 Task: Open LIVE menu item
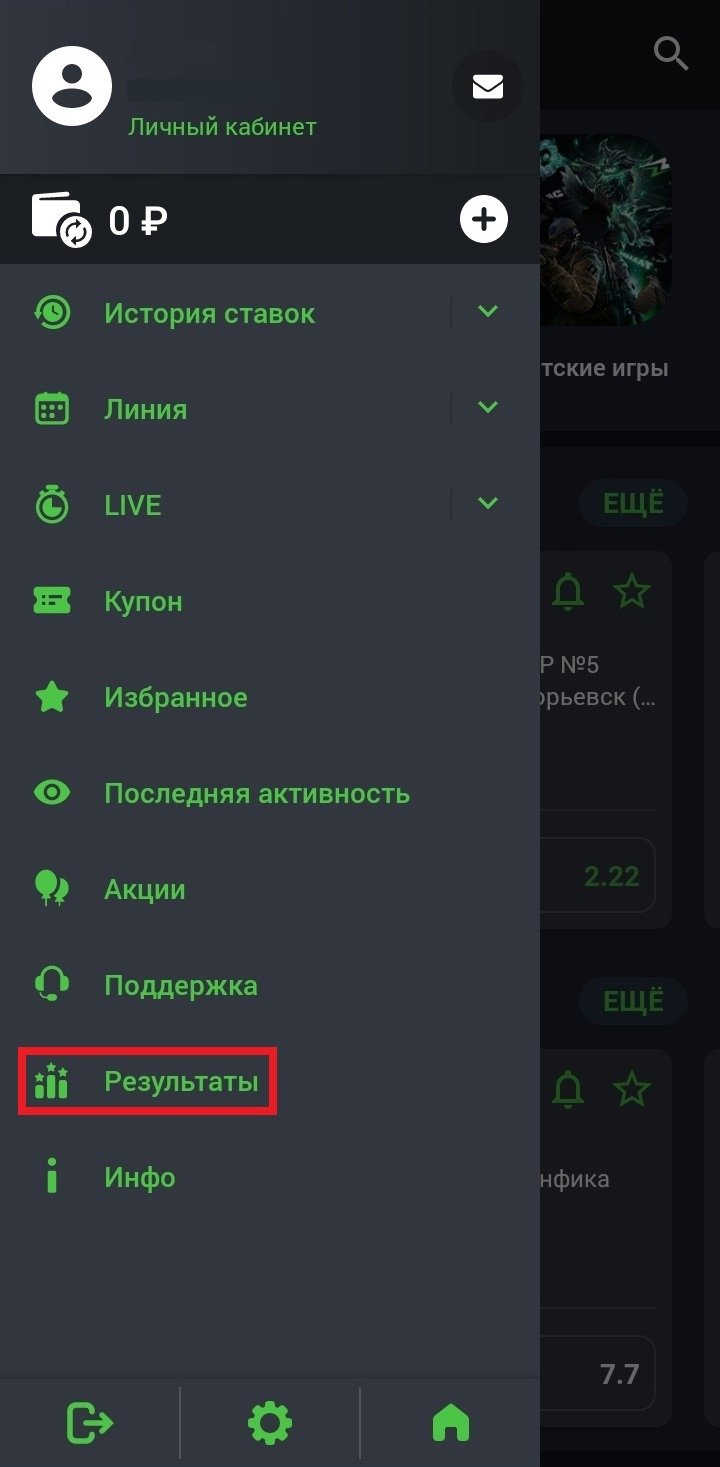[x=132, y=505]
